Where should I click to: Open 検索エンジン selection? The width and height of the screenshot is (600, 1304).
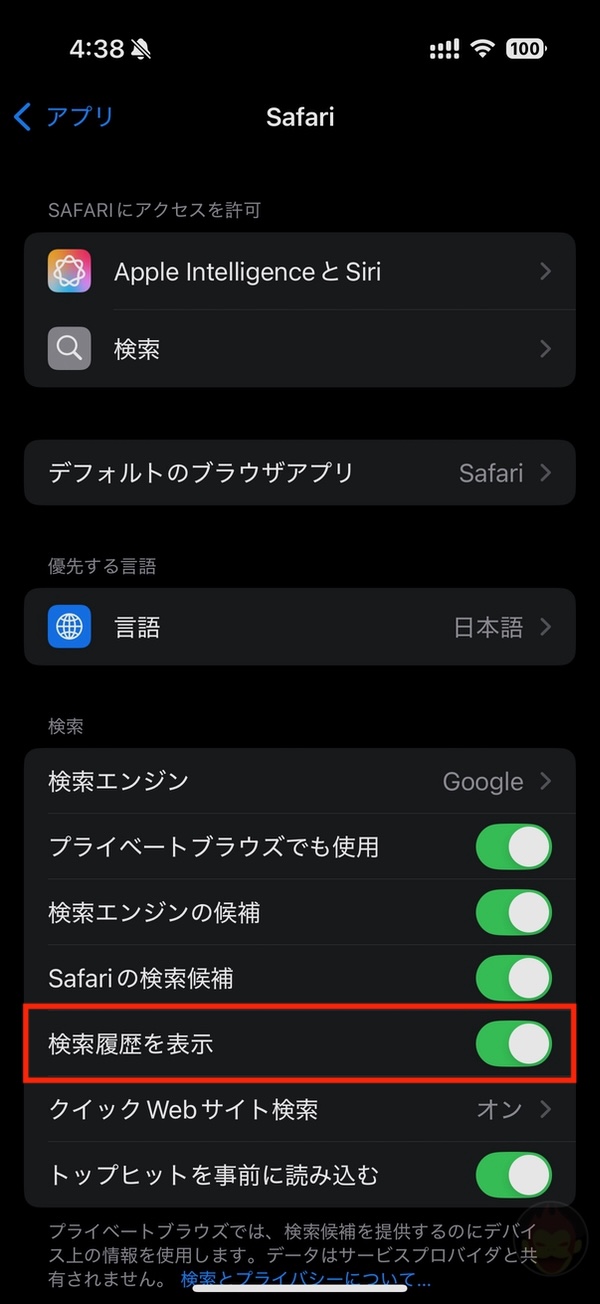coord(300,781)
